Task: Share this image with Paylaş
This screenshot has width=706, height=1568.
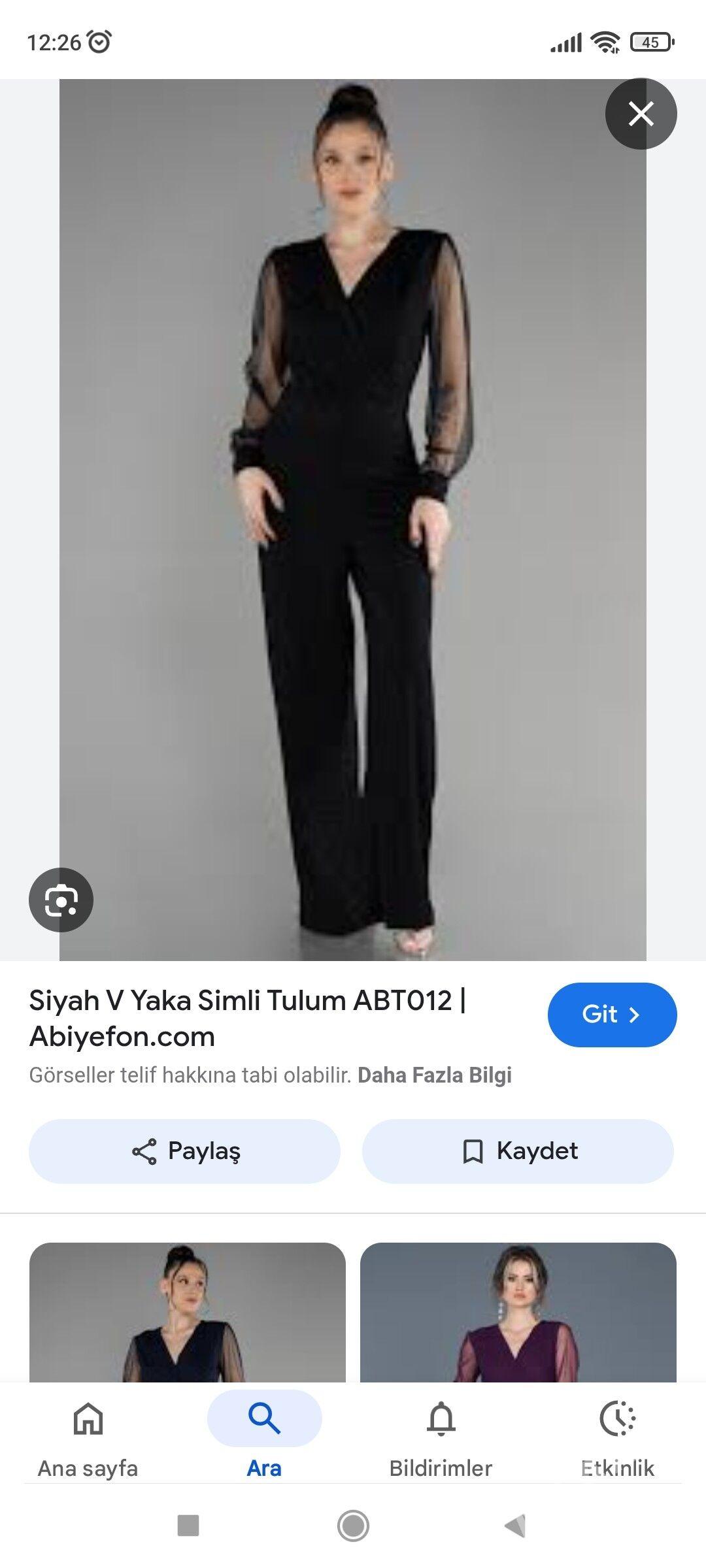Action: tap(184, 1151)
